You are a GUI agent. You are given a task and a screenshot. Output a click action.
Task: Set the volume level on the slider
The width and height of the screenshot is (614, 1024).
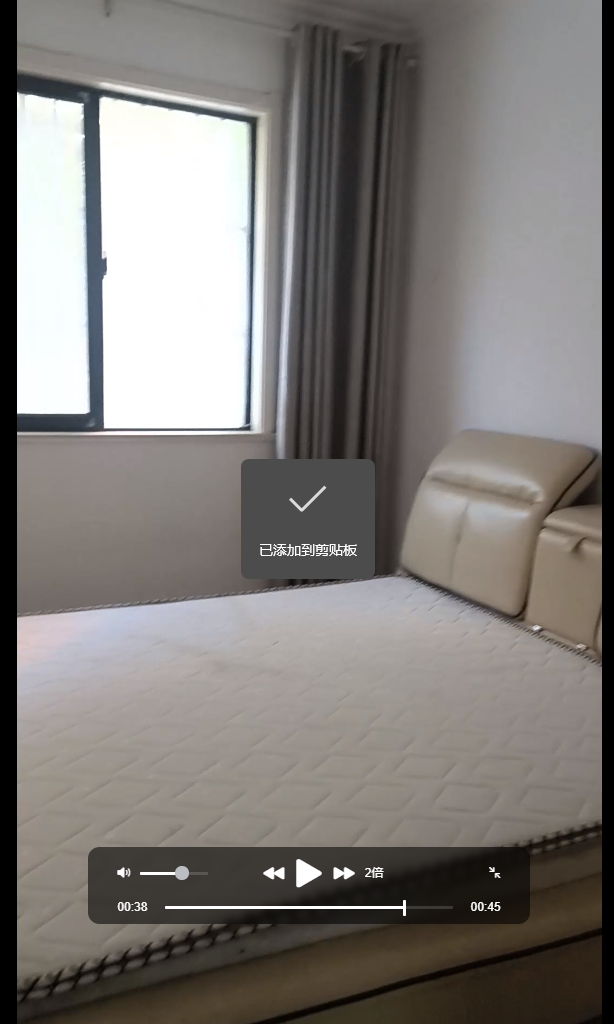[x=174, y=873]
